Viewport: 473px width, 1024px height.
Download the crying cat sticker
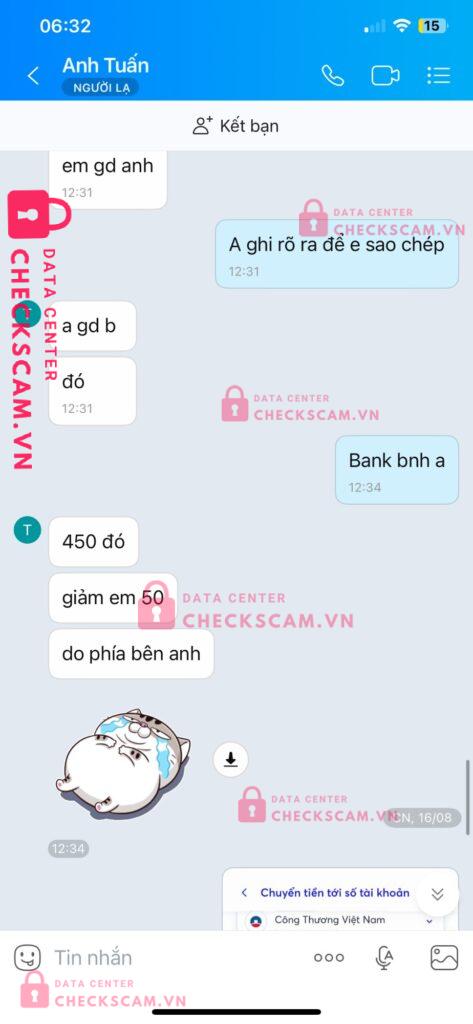pyautogui.click(x=231, y=760)
